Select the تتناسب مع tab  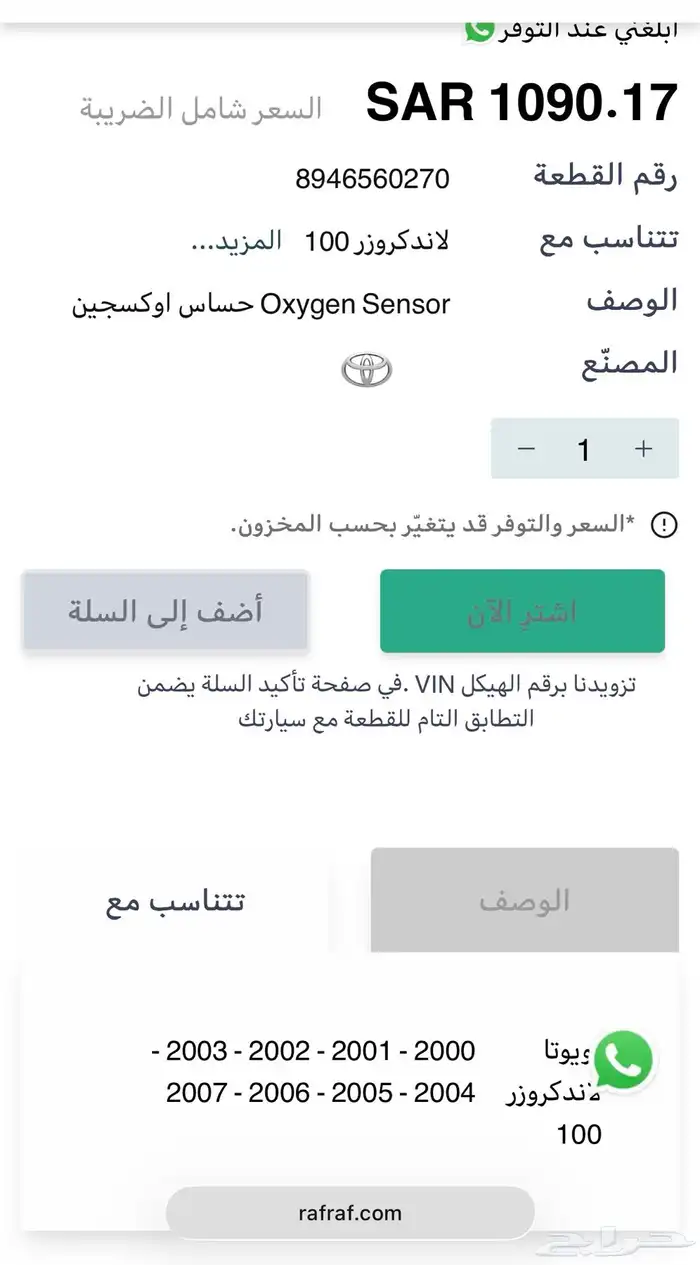pyautogui.click(x=175, y=900)
